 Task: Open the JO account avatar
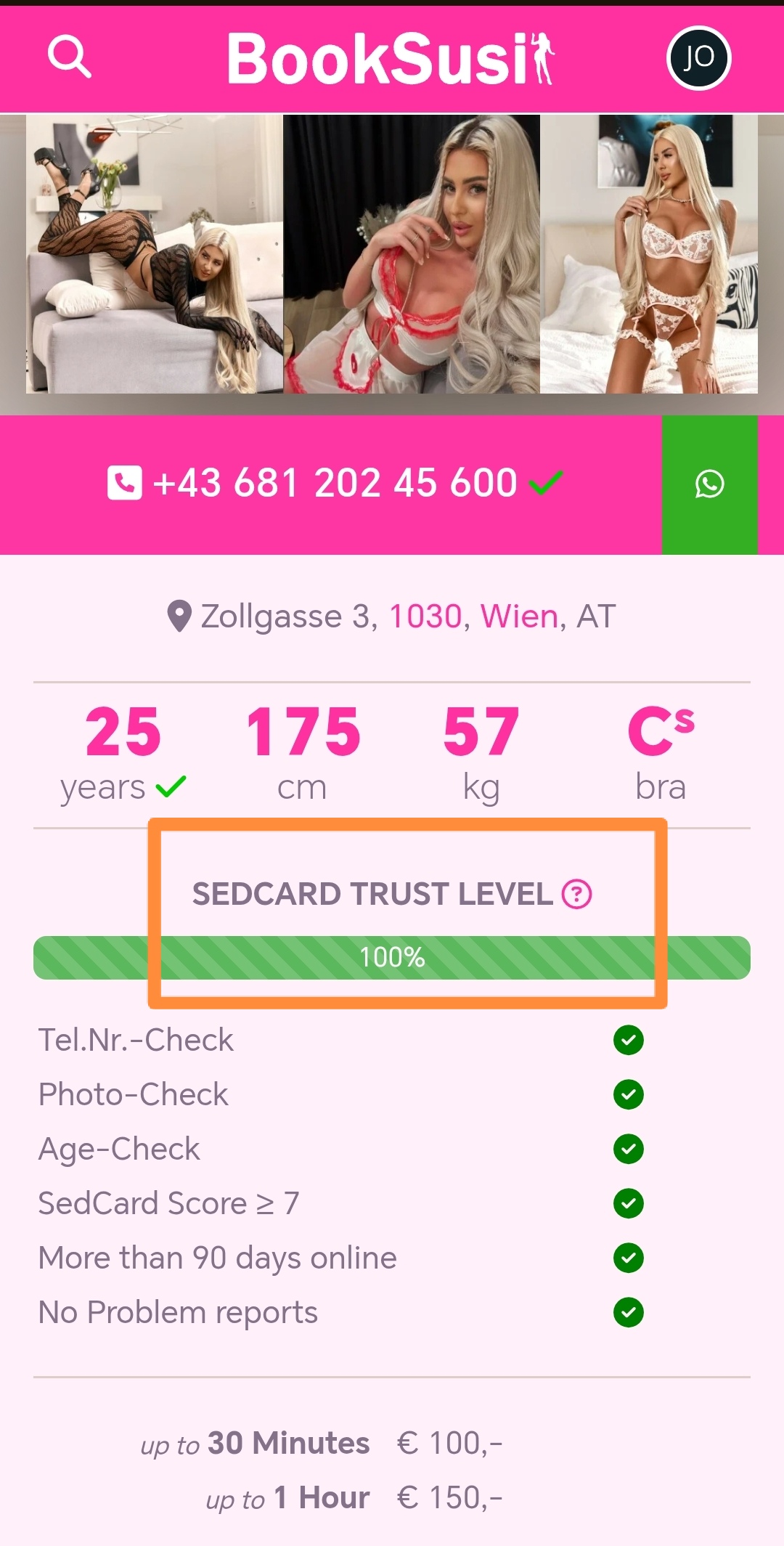[x=698, y=58]
